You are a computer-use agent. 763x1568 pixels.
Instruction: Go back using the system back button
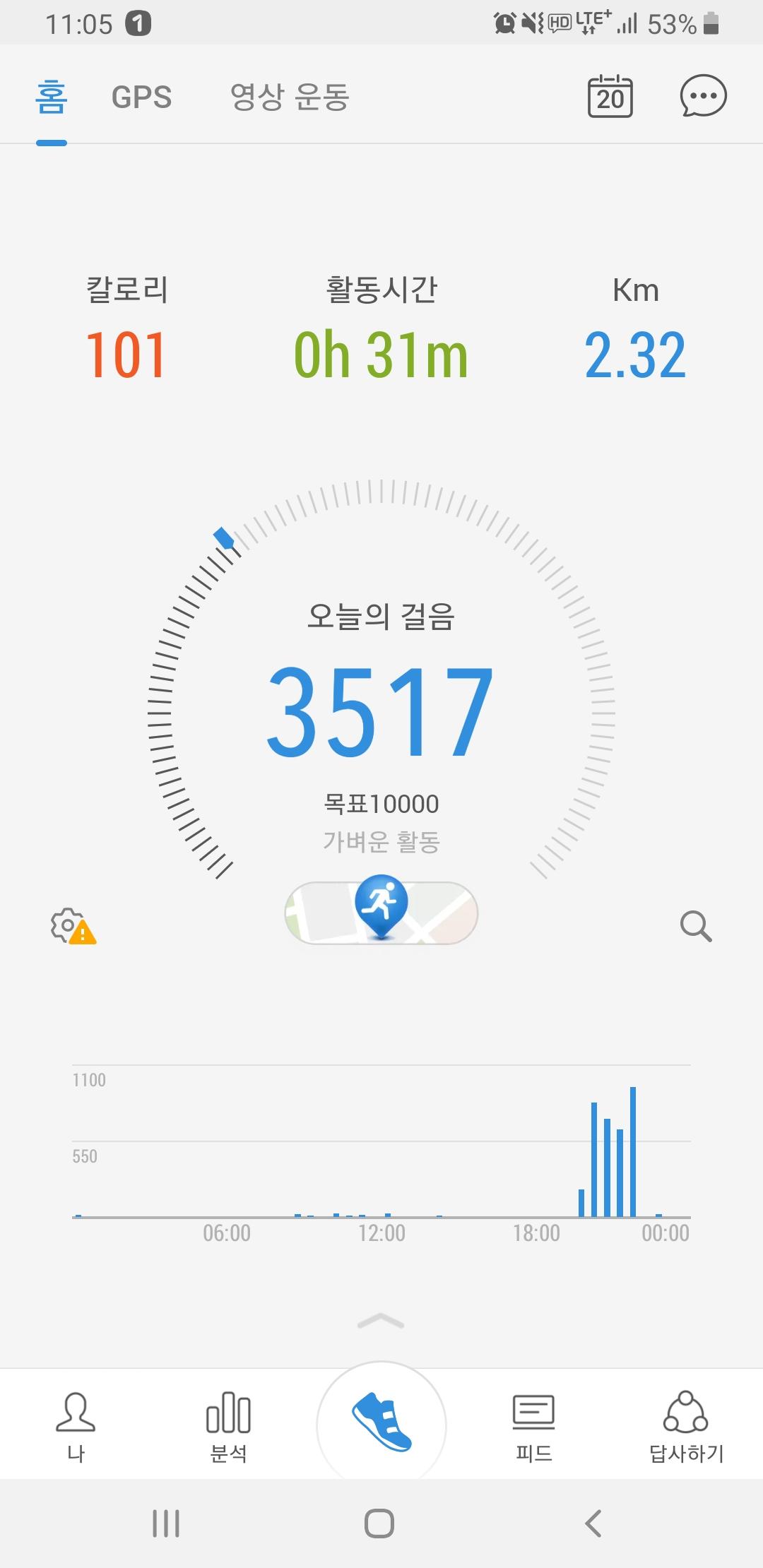[593, 1524]
